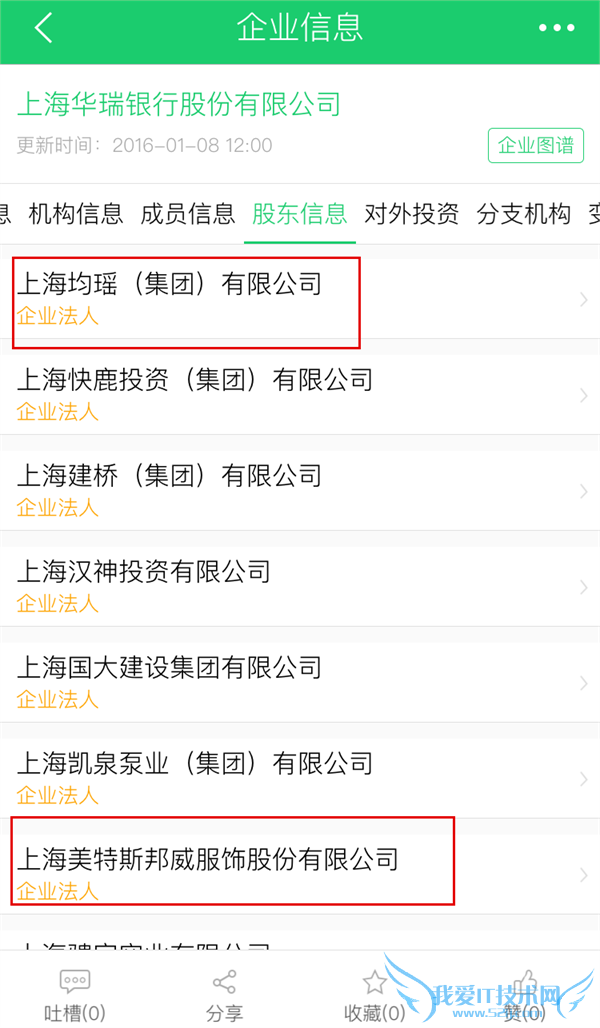Open the 企业图谱 button
600x1028 pixels.
click(536, 145)
